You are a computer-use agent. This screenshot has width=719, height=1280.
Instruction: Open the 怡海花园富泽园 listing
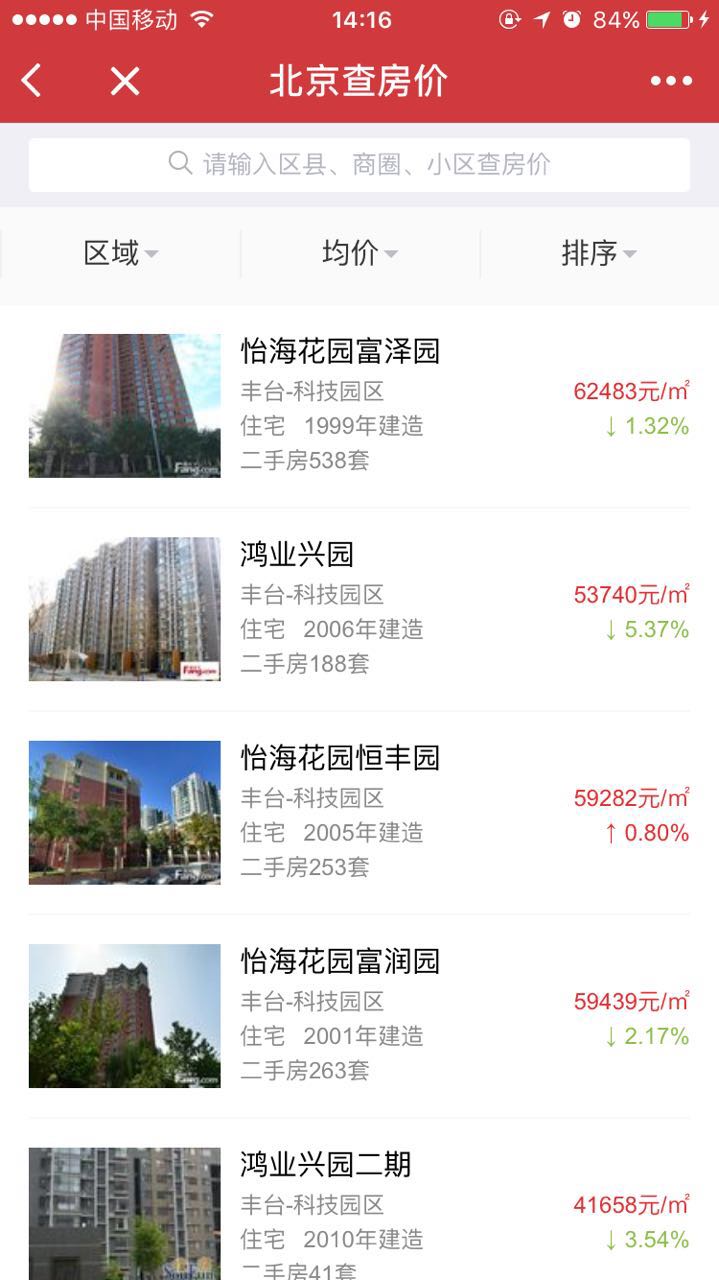tap(359, 406)
